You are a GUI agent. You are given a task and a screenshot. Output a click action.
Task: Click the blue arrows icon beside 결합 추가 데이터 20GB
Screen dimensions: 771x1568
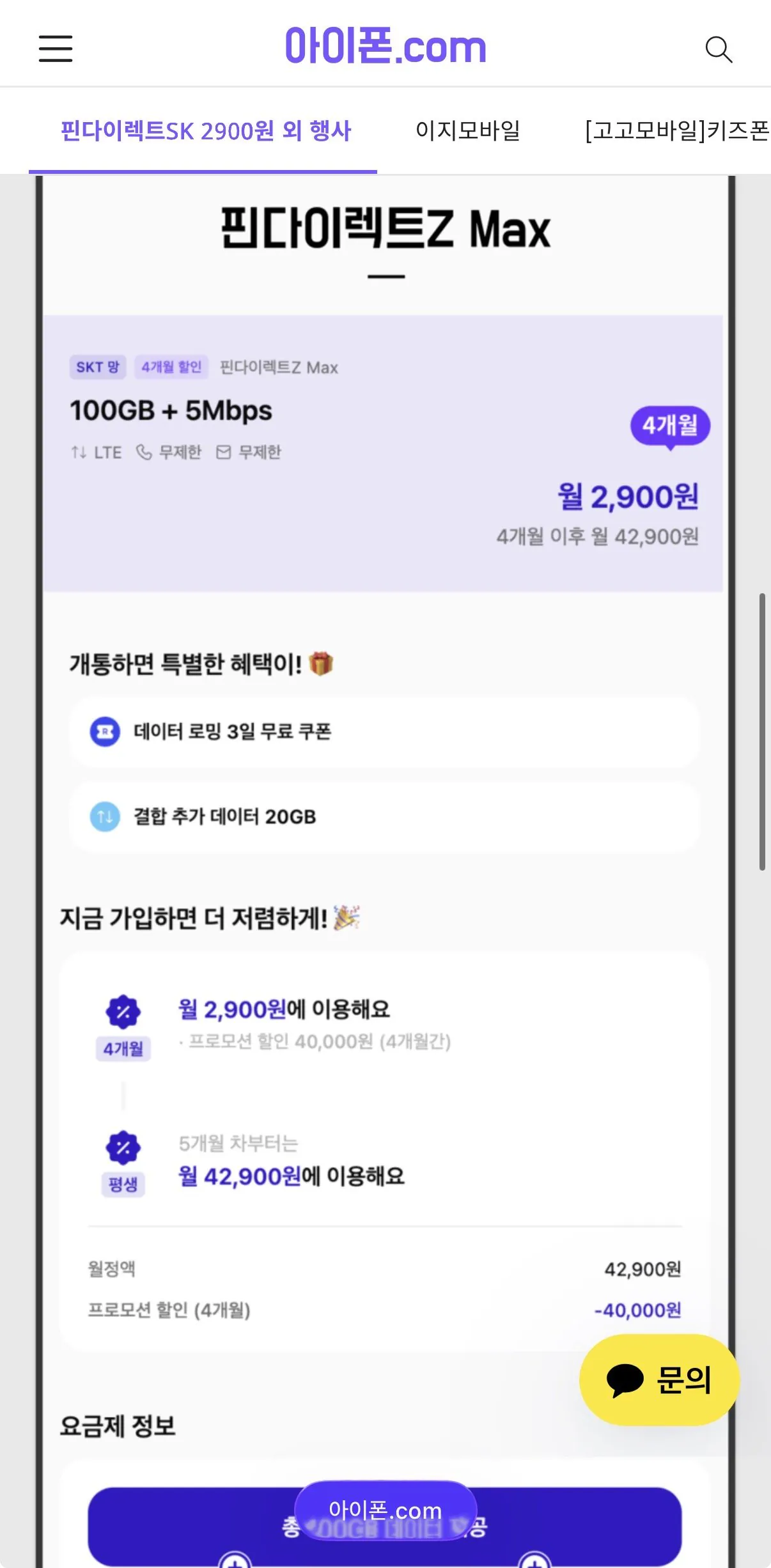pyautogui.click(x=106, y=817)
